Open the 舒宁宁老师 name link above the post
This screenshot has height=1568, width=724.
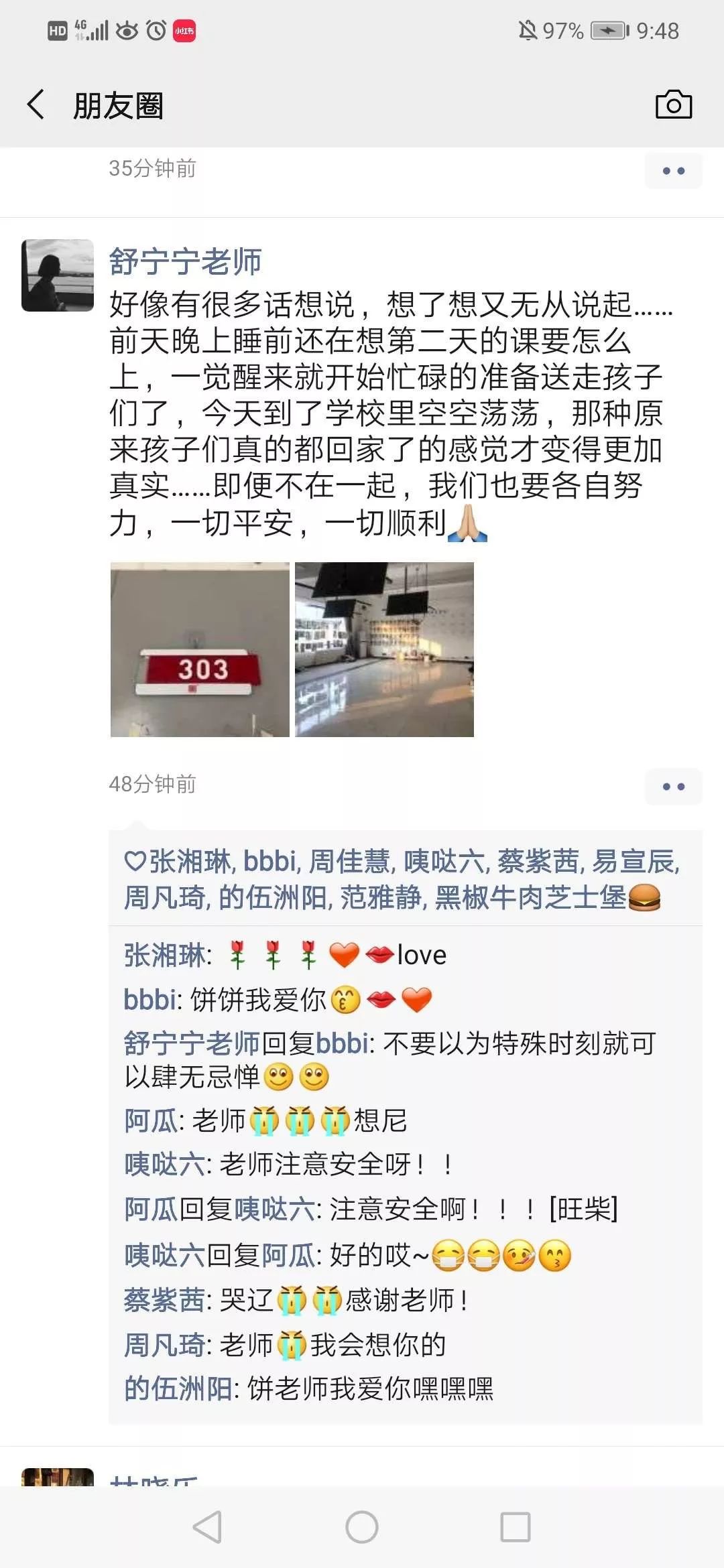185,261
